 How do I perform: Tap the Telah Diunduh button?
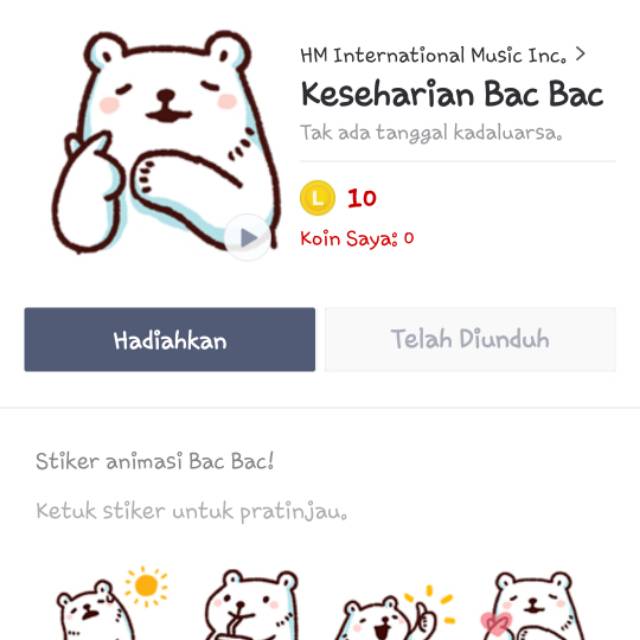coord(470,340)
